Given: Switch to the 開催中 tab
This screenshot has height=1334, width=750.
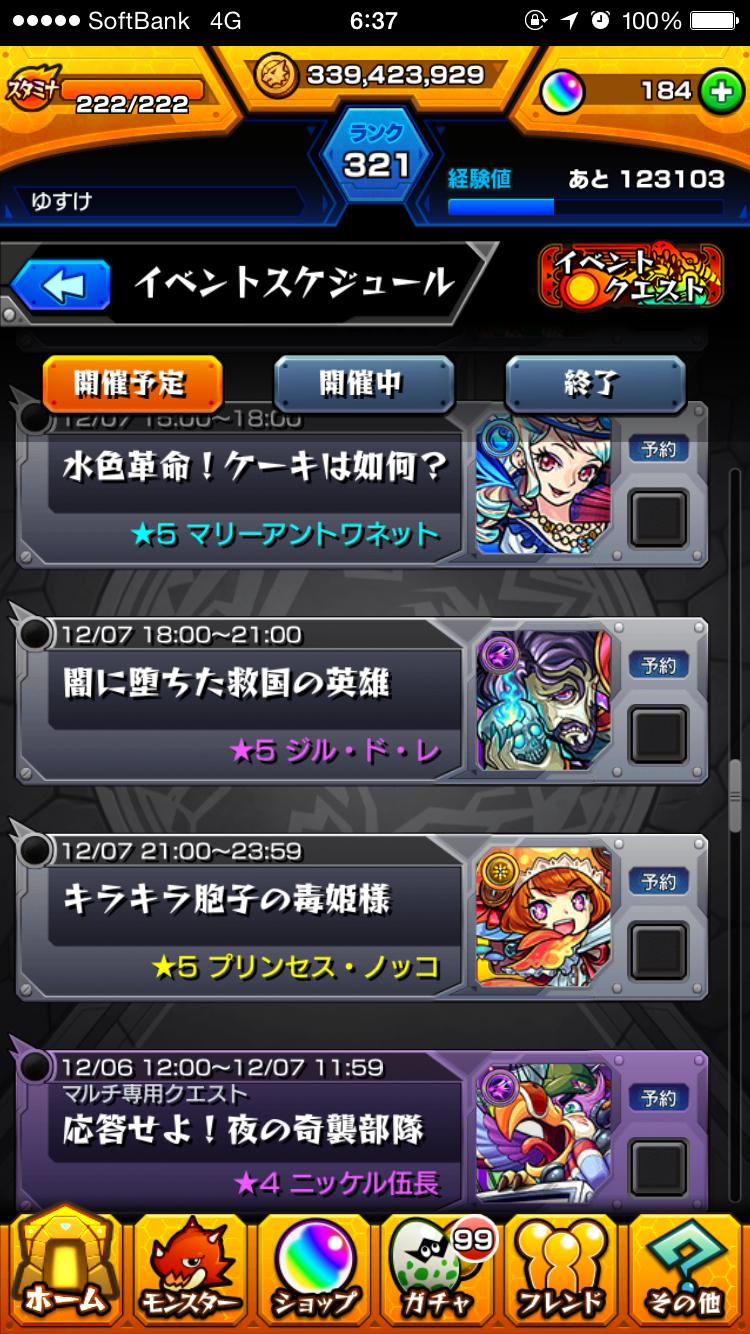Looking at the screenshot, I should (364, 384).
